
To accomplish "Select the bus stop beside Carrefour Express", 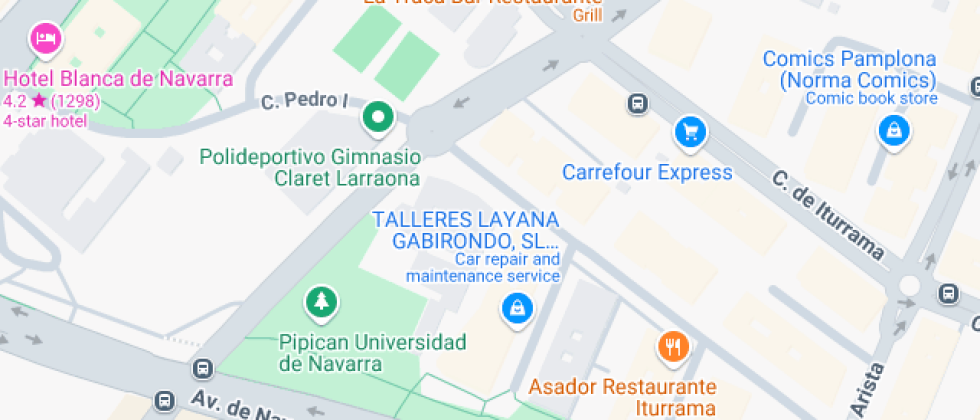I will coord(637,103).
